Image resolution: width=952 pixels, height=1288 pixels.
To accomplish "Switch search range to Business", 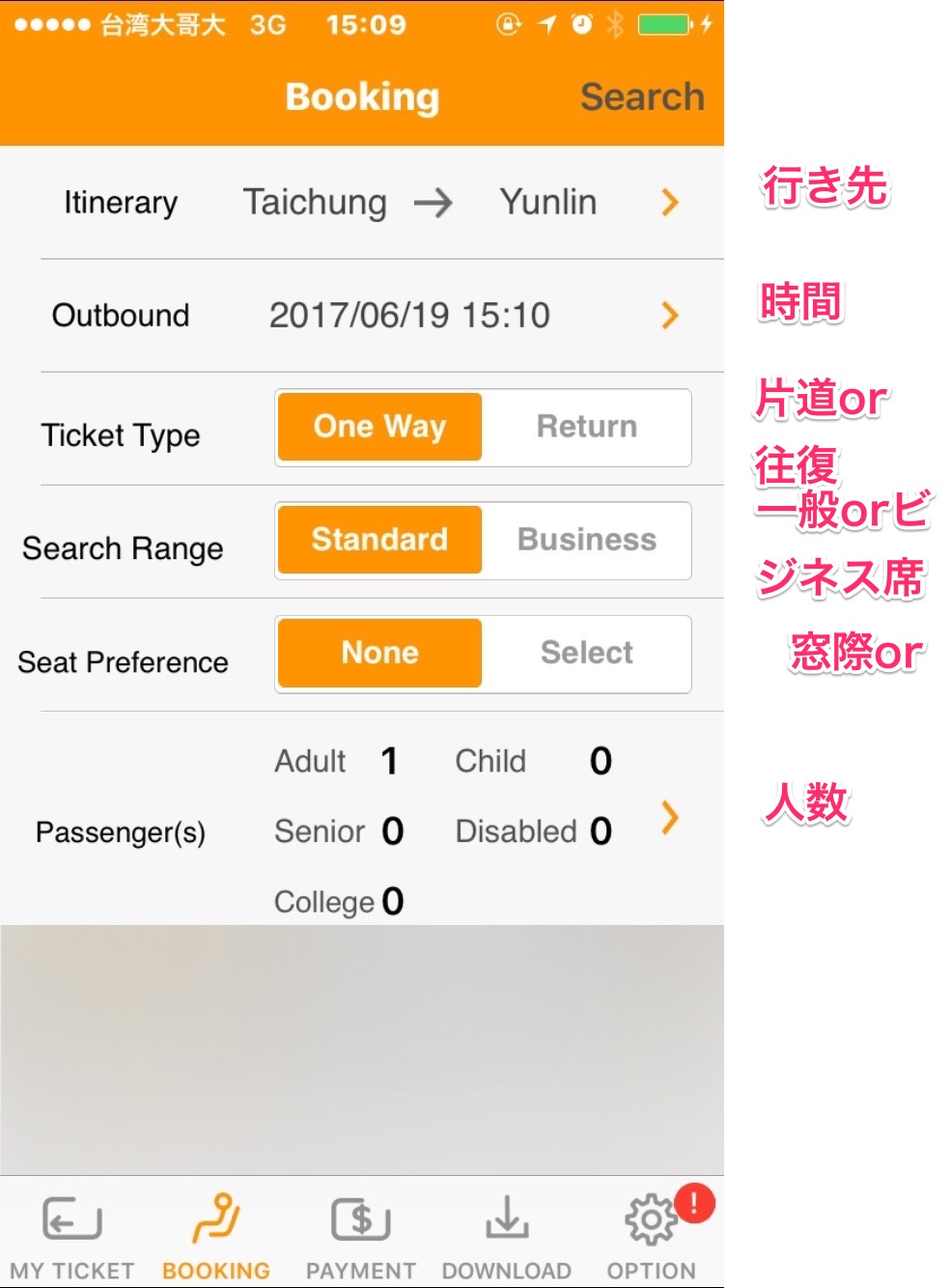I will tap(586, 540).
